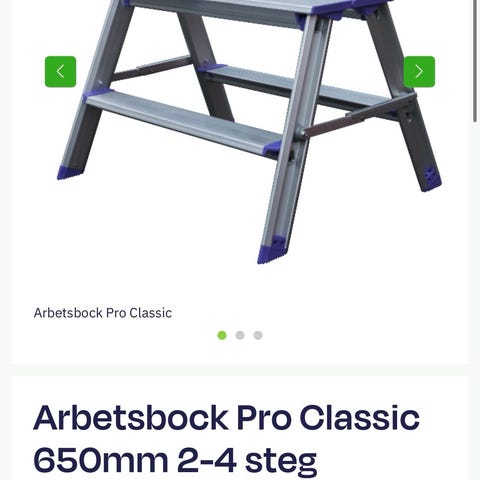Show the next product image
The image size is (480, 480).
(x=419, y=72)
